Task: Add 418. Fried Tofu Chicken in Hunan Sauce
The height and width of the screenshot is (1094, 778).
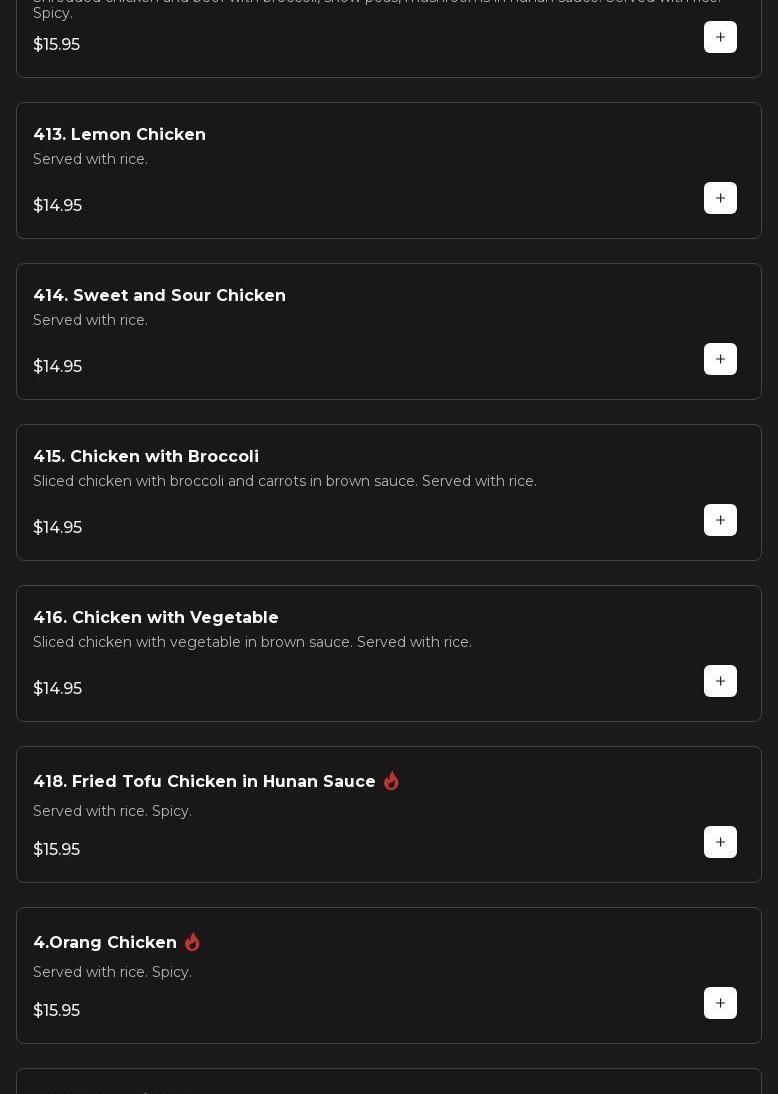Action: [x=720, y=842]
